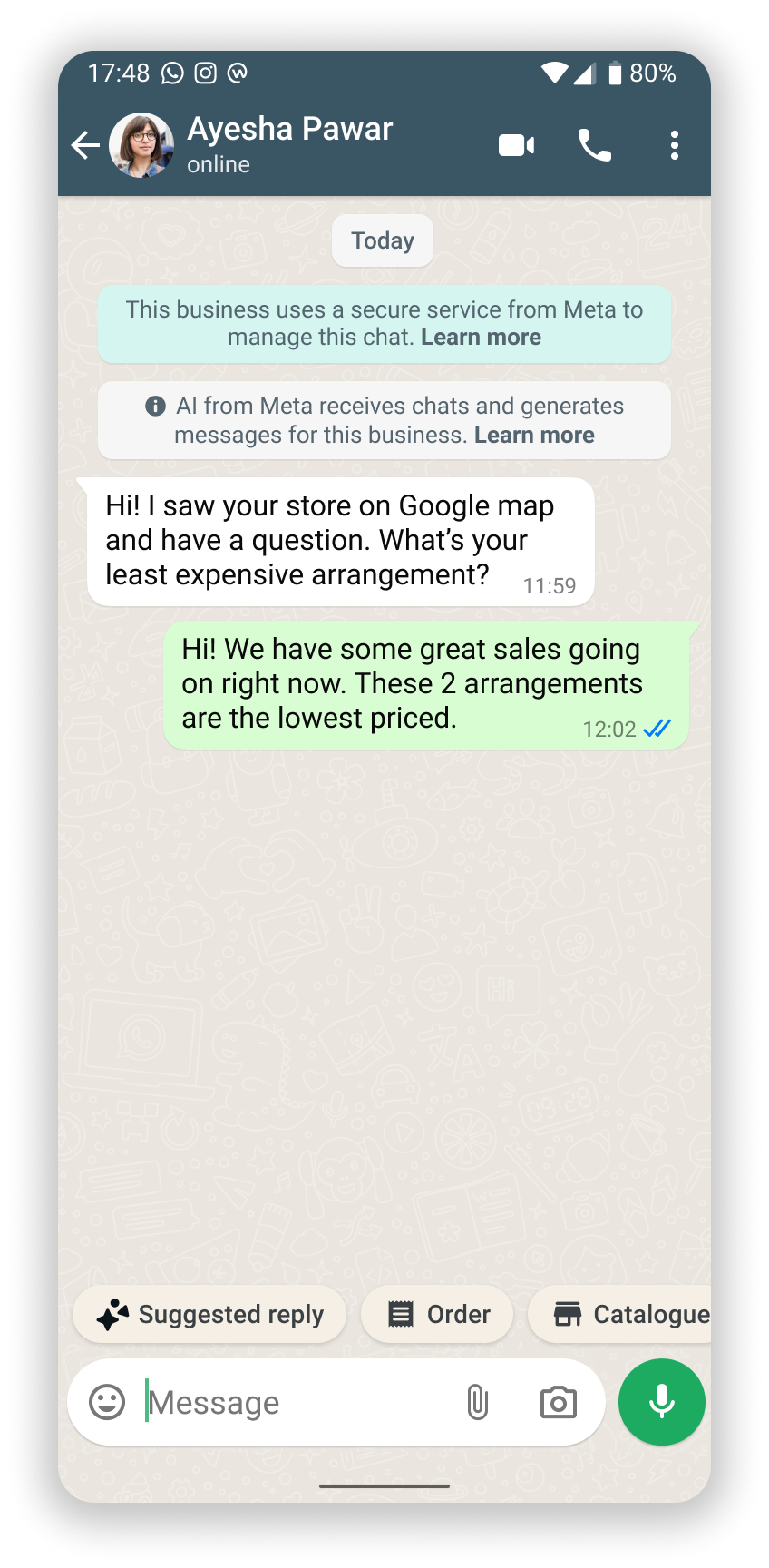The height and width of the screenshot is (1568, 769).
Task: Tap Learn more in AI from Meta notice
Action: 534,436
